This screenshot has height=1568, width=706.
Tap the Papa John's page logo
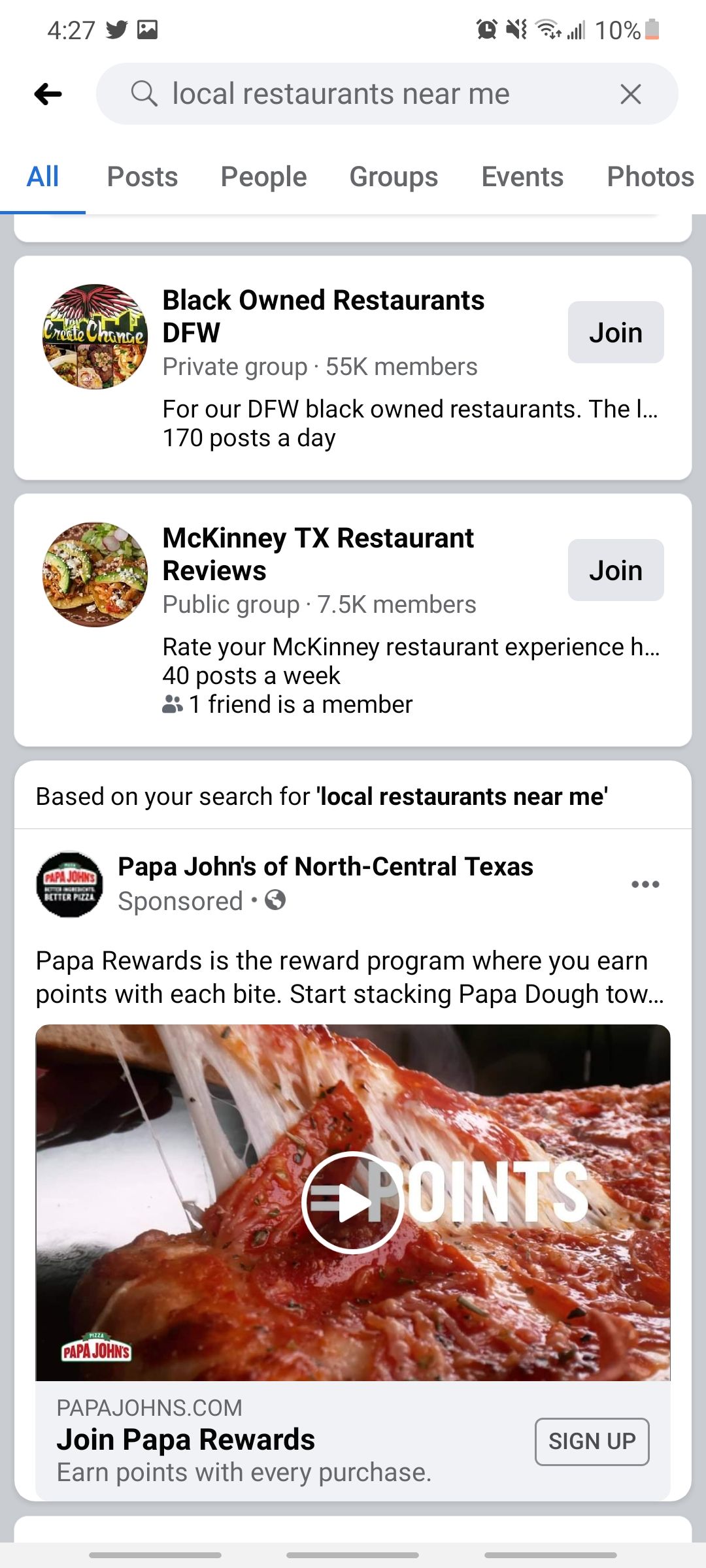[x=69, y=884]
